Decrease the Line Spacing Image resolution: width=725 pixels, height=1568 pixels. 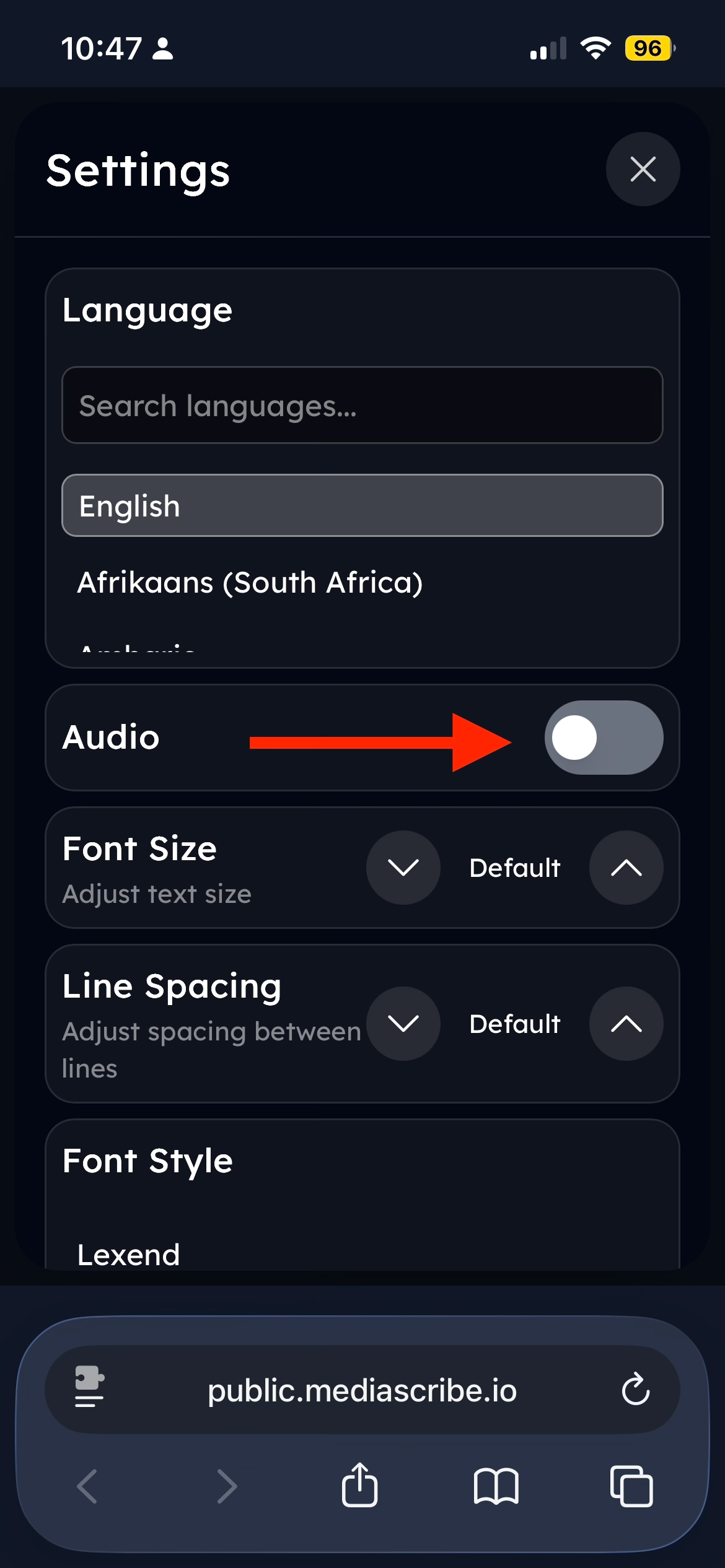click(403, 1024)
